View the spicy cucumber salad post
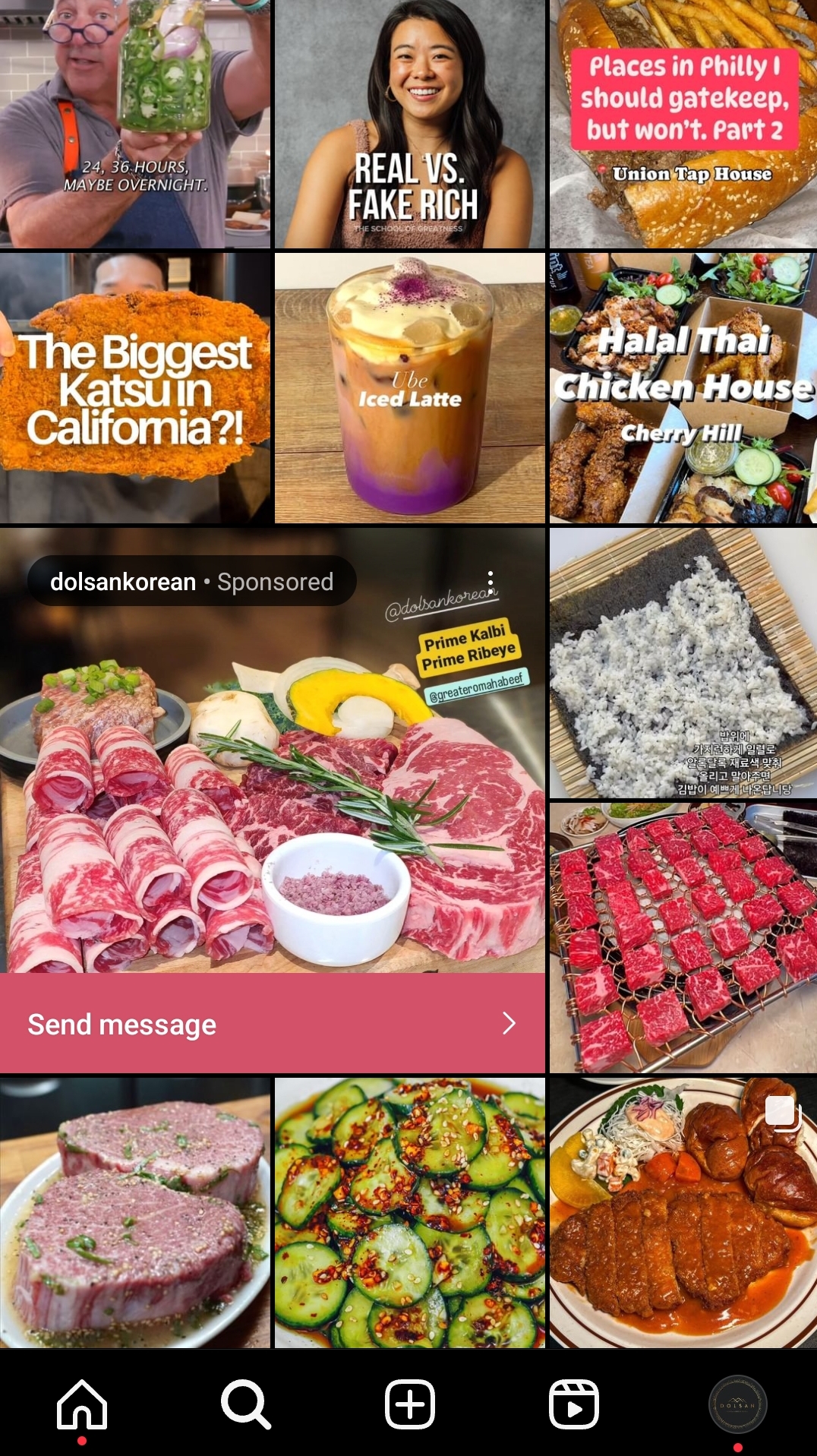Screen dimensions: 817x1456 click(x=409, y=1212)
